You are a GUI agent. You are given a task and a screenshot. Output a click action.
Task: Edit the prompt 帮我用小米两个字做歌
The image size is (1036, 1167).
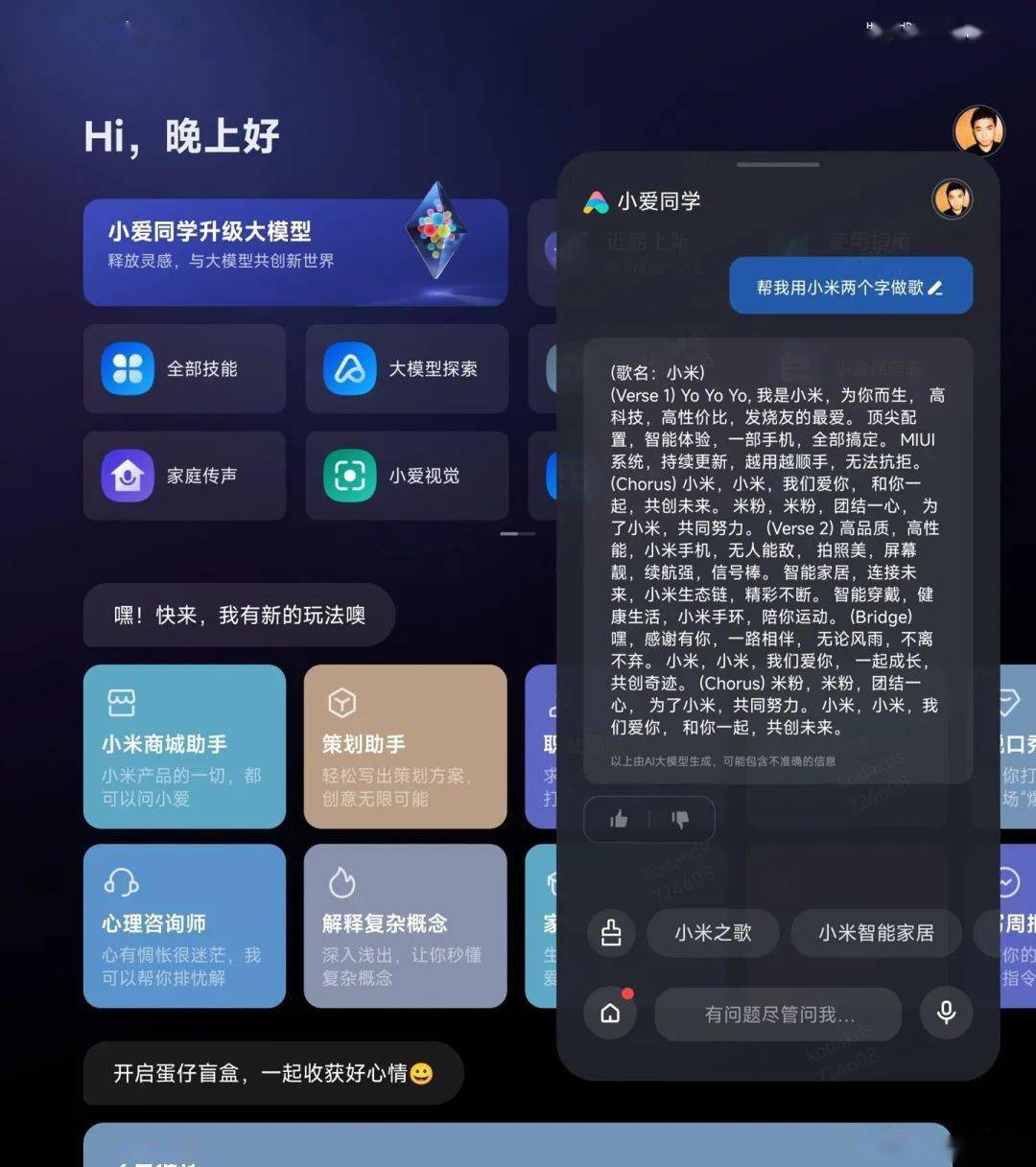click(936, 288)
